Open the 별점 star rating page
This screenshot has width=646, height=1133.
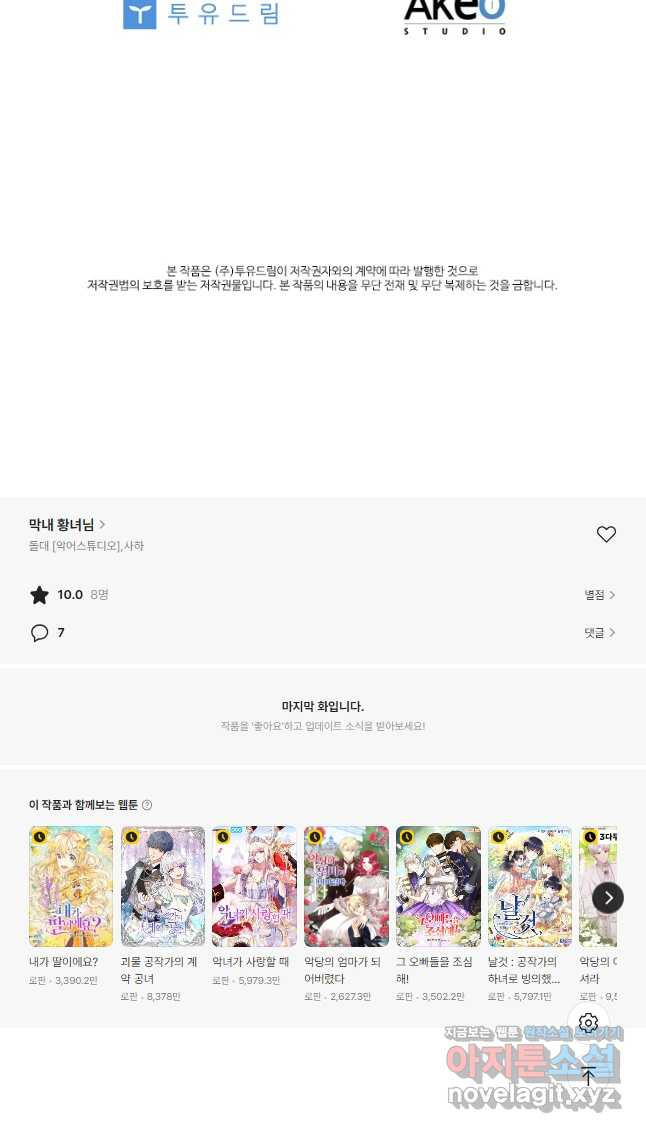pos(600,595)
